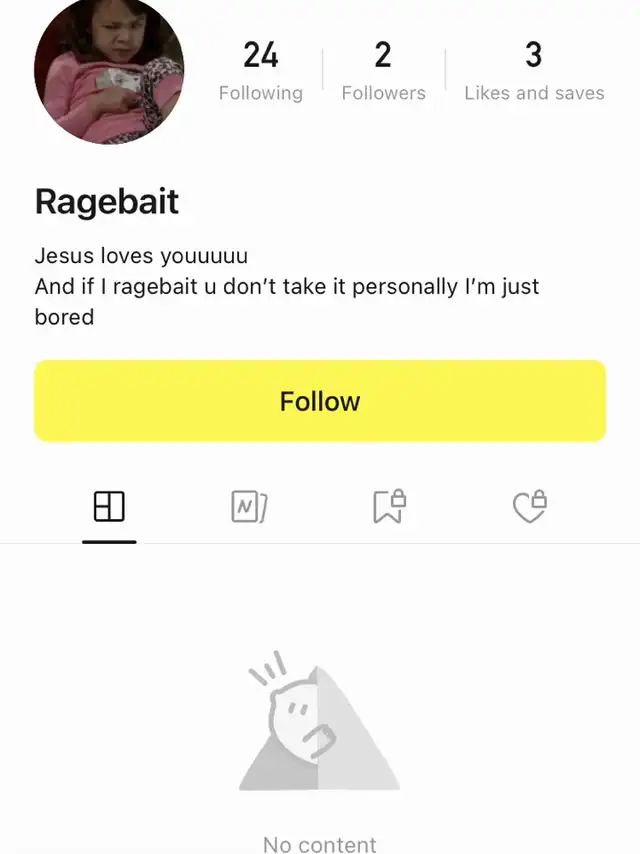Switch to the posts grid tab
The image size is (640, 854).
pyautogui.click(x=109, y=507)
